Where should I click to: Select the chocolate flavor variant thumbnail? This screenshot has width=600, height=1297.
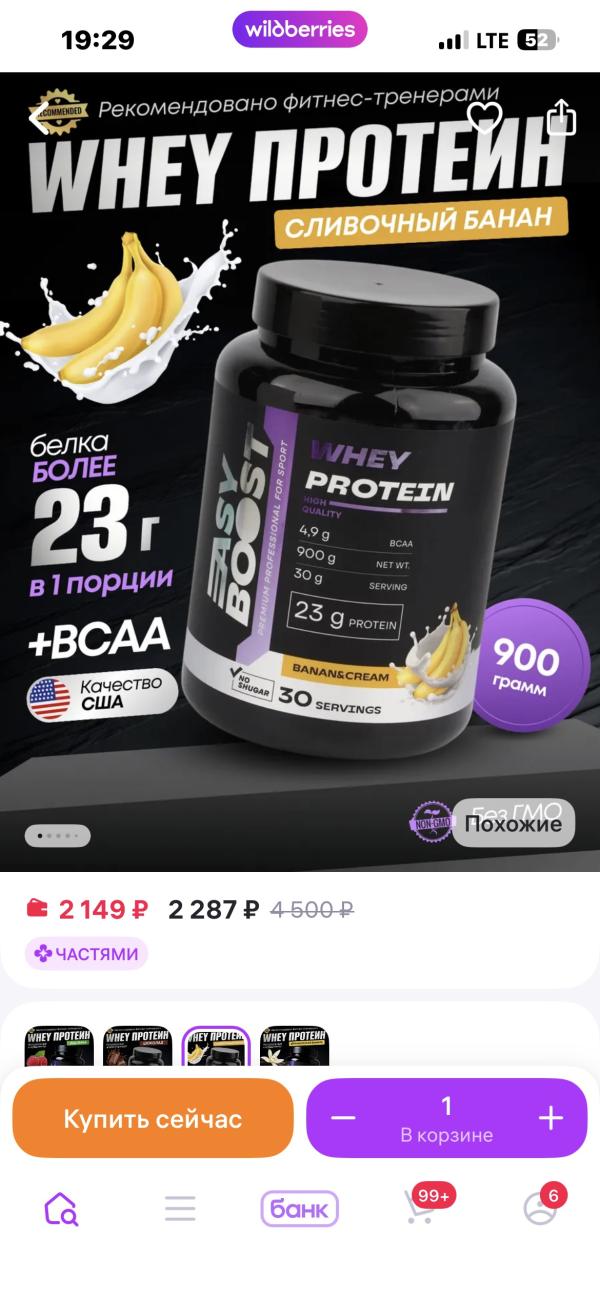tap(138, 1045)
